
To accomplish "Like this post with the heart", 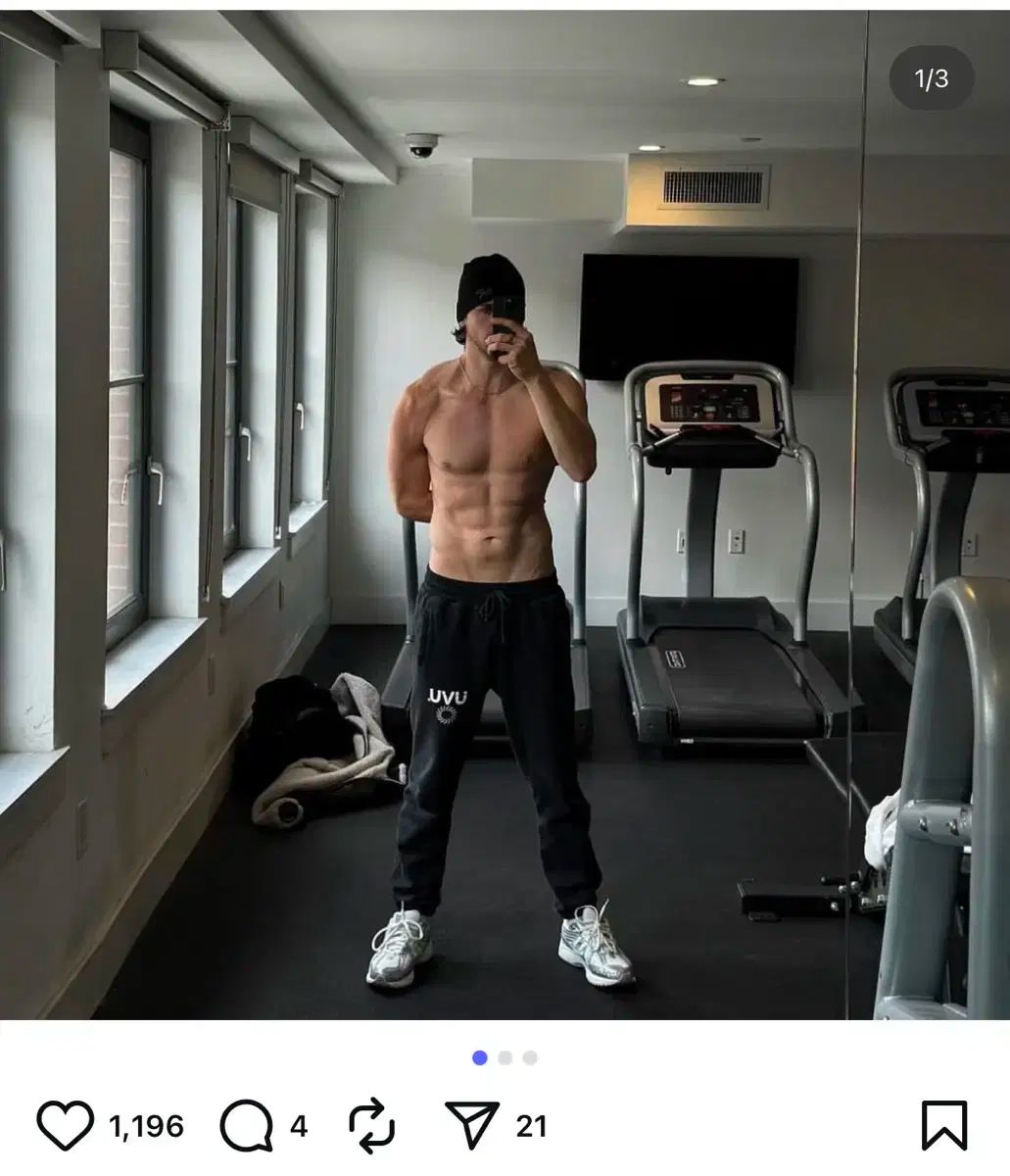I will coord(65,1126).
